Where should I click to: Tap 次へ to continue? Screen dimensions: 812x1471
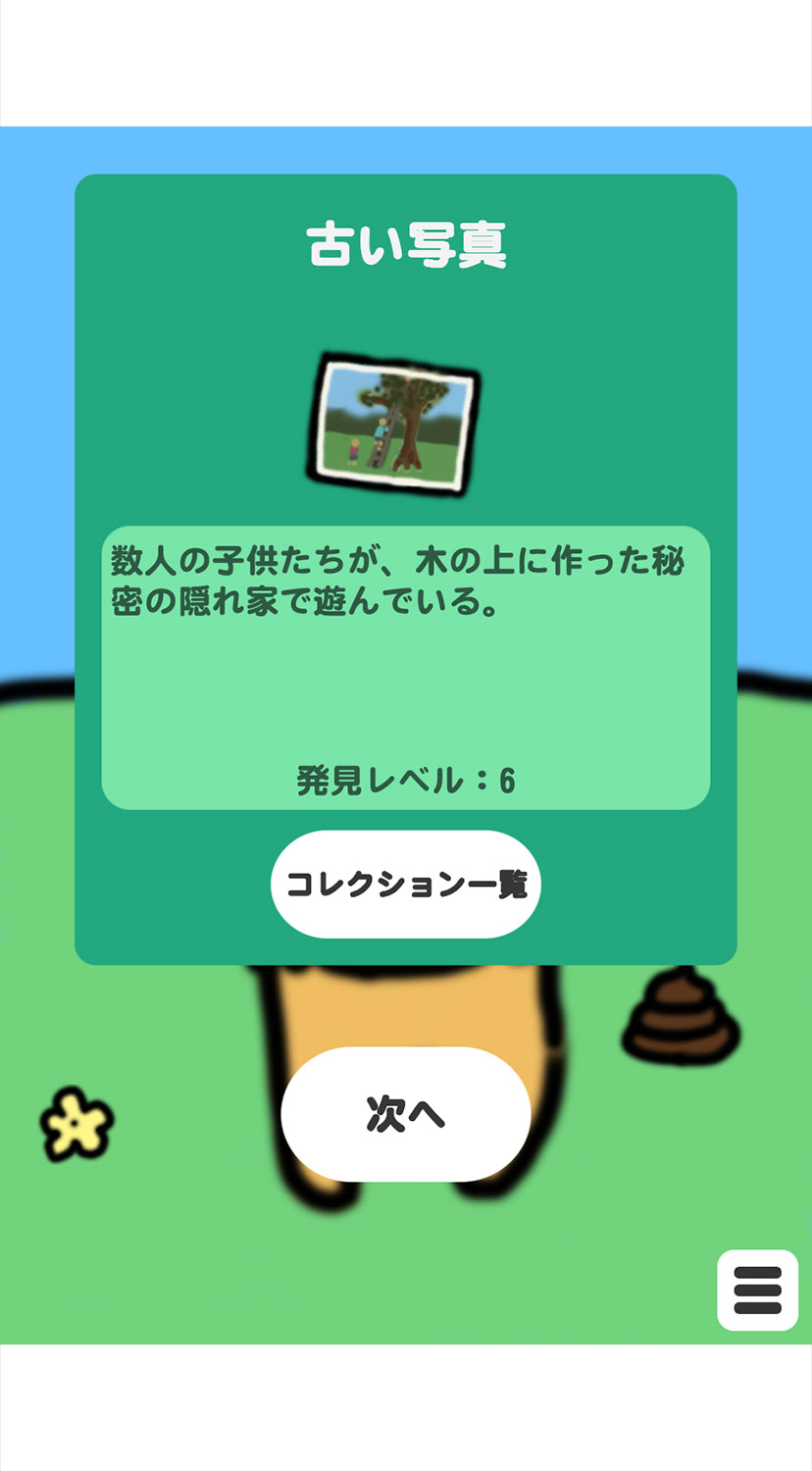[x=405, y=1114]
